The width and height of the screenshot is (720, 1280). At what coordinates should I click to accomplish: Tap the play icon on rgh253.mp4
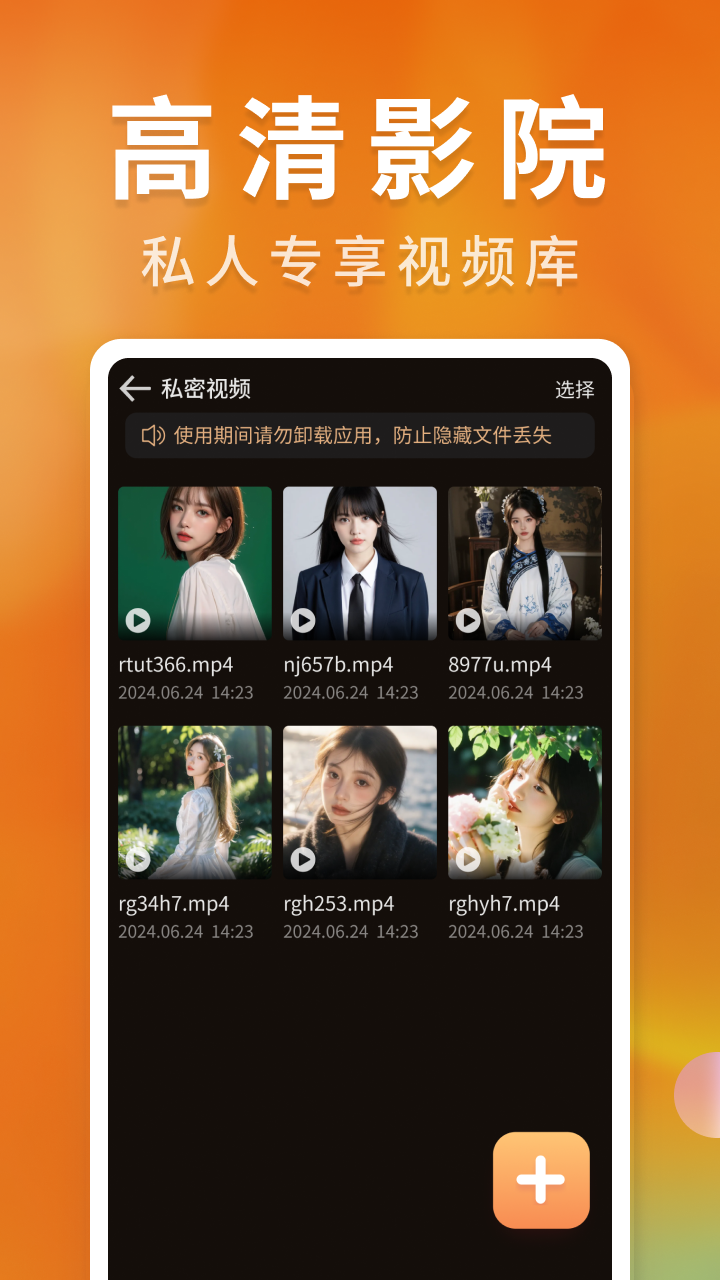305,860
